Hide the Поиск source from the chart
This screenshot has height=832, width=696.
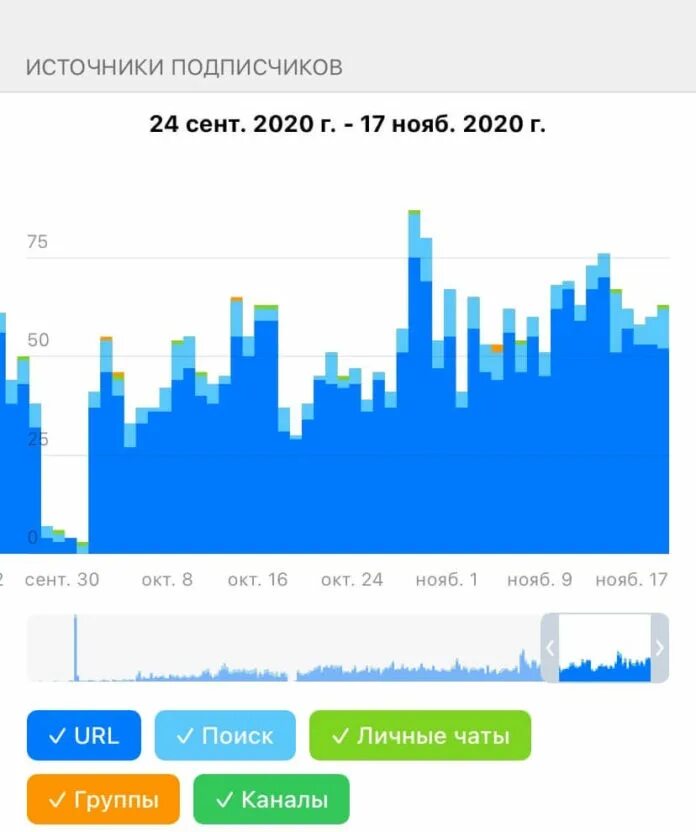click(x=225, y=736)
